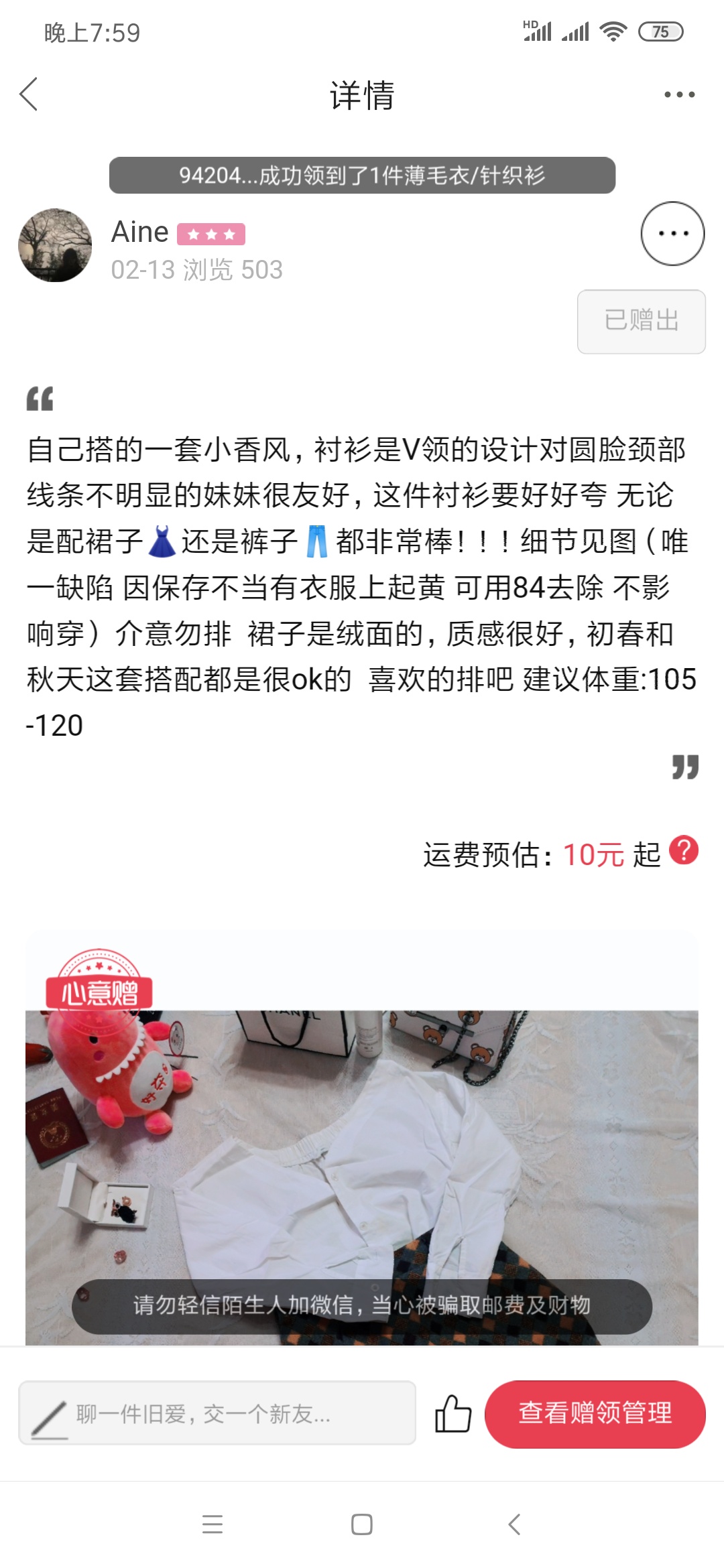
Task: Tap the circled more-options button beside Aine
Action: click(672, 233)
